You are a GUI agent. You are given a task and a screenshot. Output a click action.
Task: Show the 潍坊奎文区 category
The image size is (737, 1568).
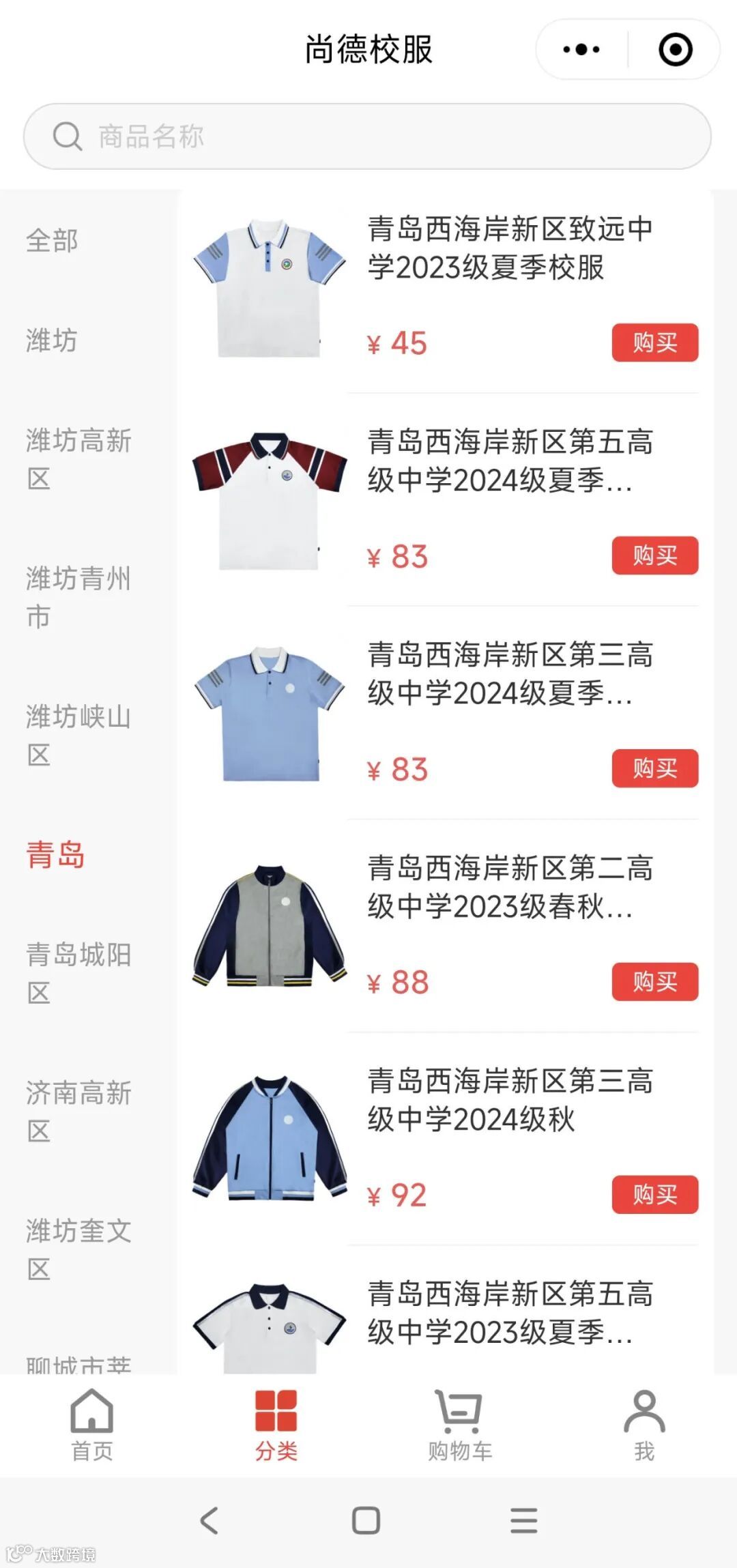tap(78, 1249)
